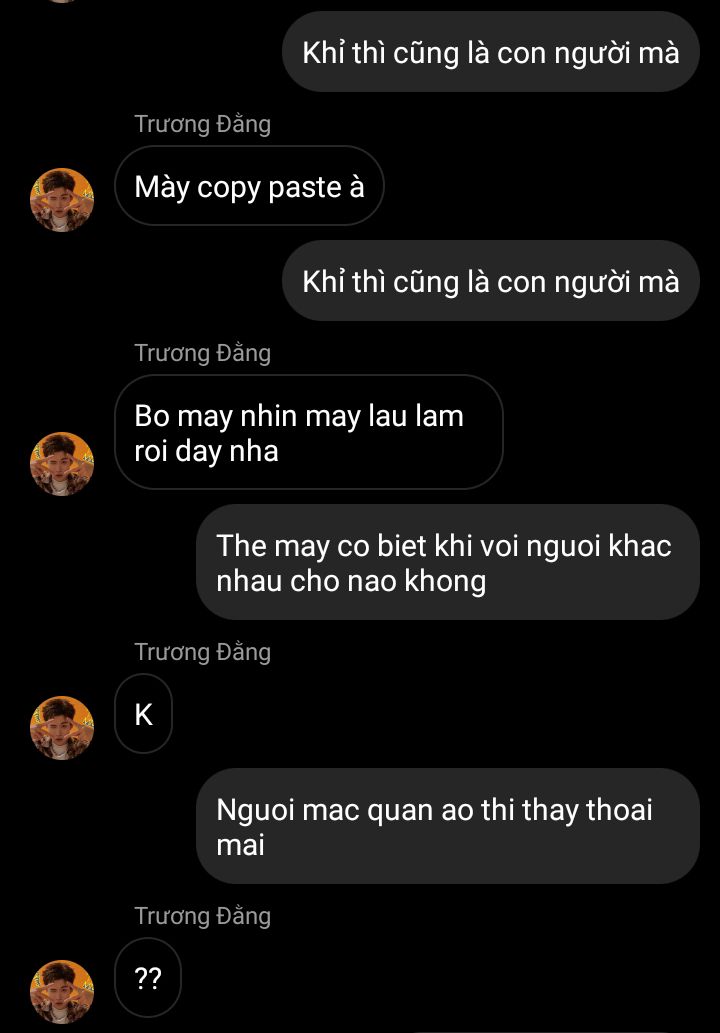The width and height of the screenshot is (720, 1033).
Task: View sender's avatar beside the "K" message
Action: coord(62,728)
